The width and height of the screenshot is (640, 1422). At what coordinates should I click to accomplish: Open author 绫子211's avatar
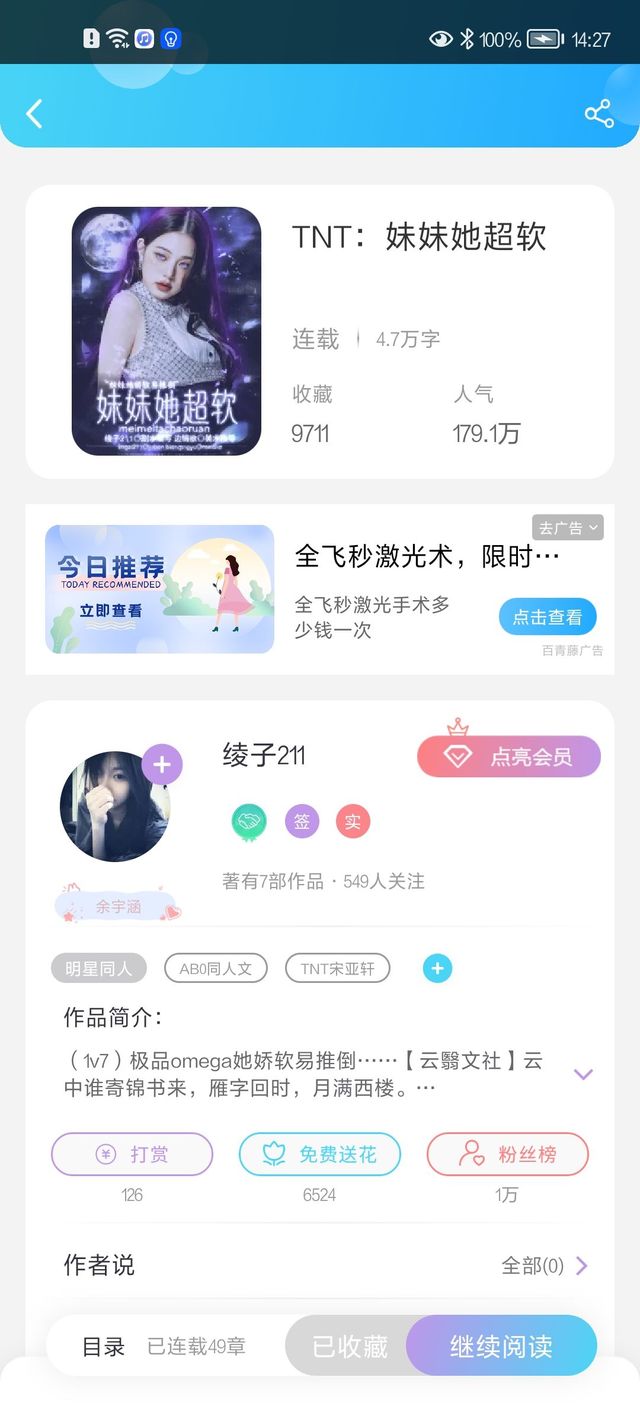tap(114, 807)
